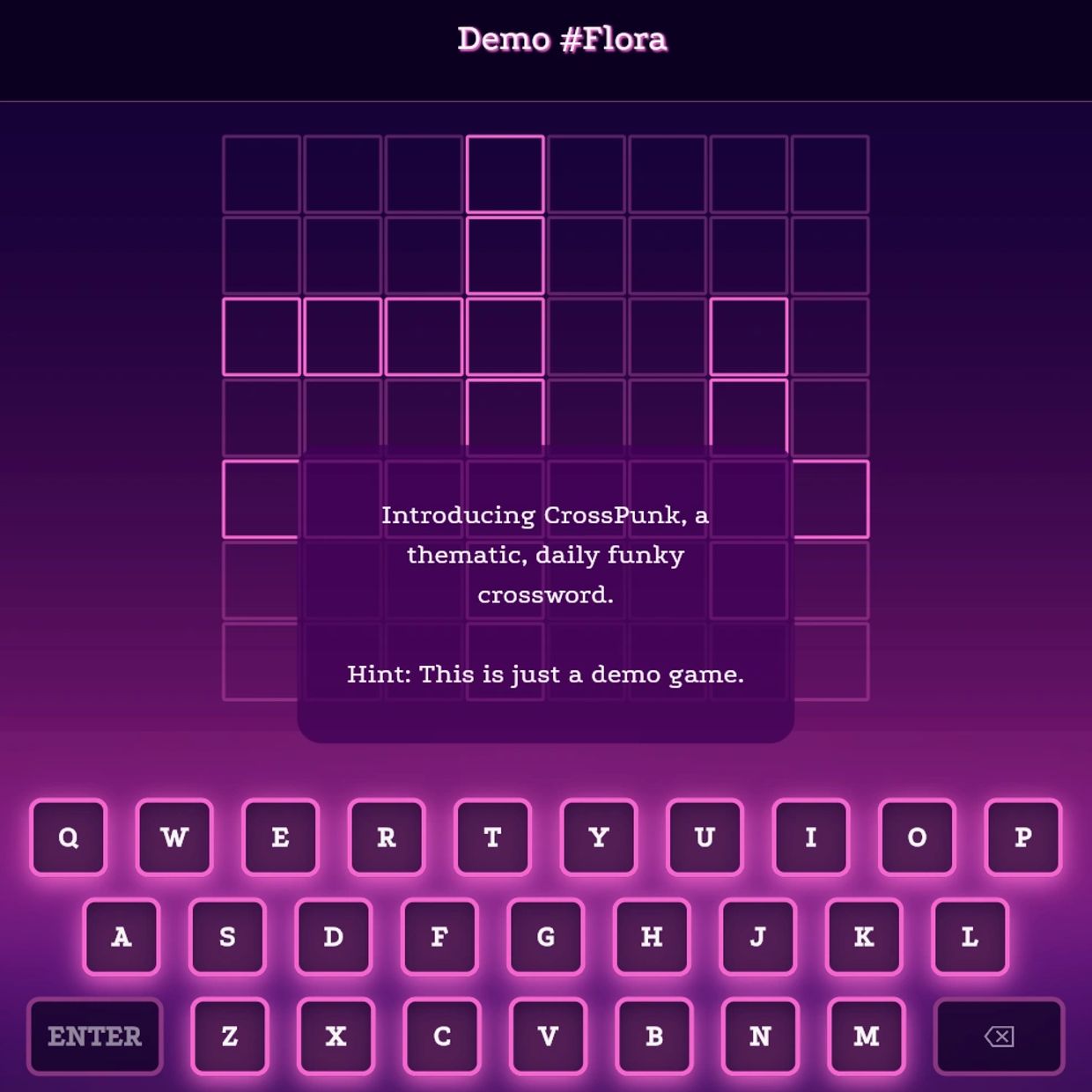
Task: Tap the A key
Action: coord(122,936)
